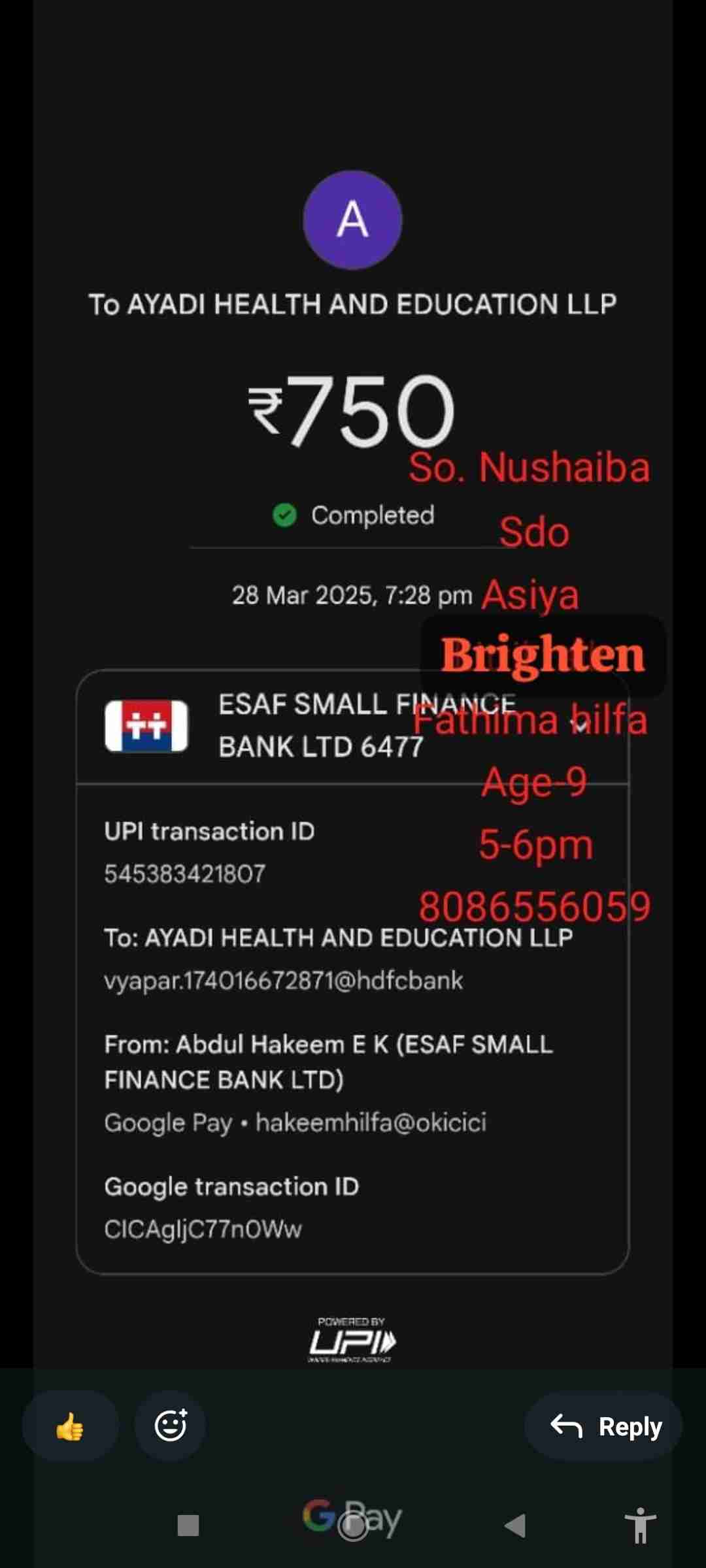Reply to this image
Image resolution: width=706 pixels, height=1568 pixels.
tap(604, 1426)
